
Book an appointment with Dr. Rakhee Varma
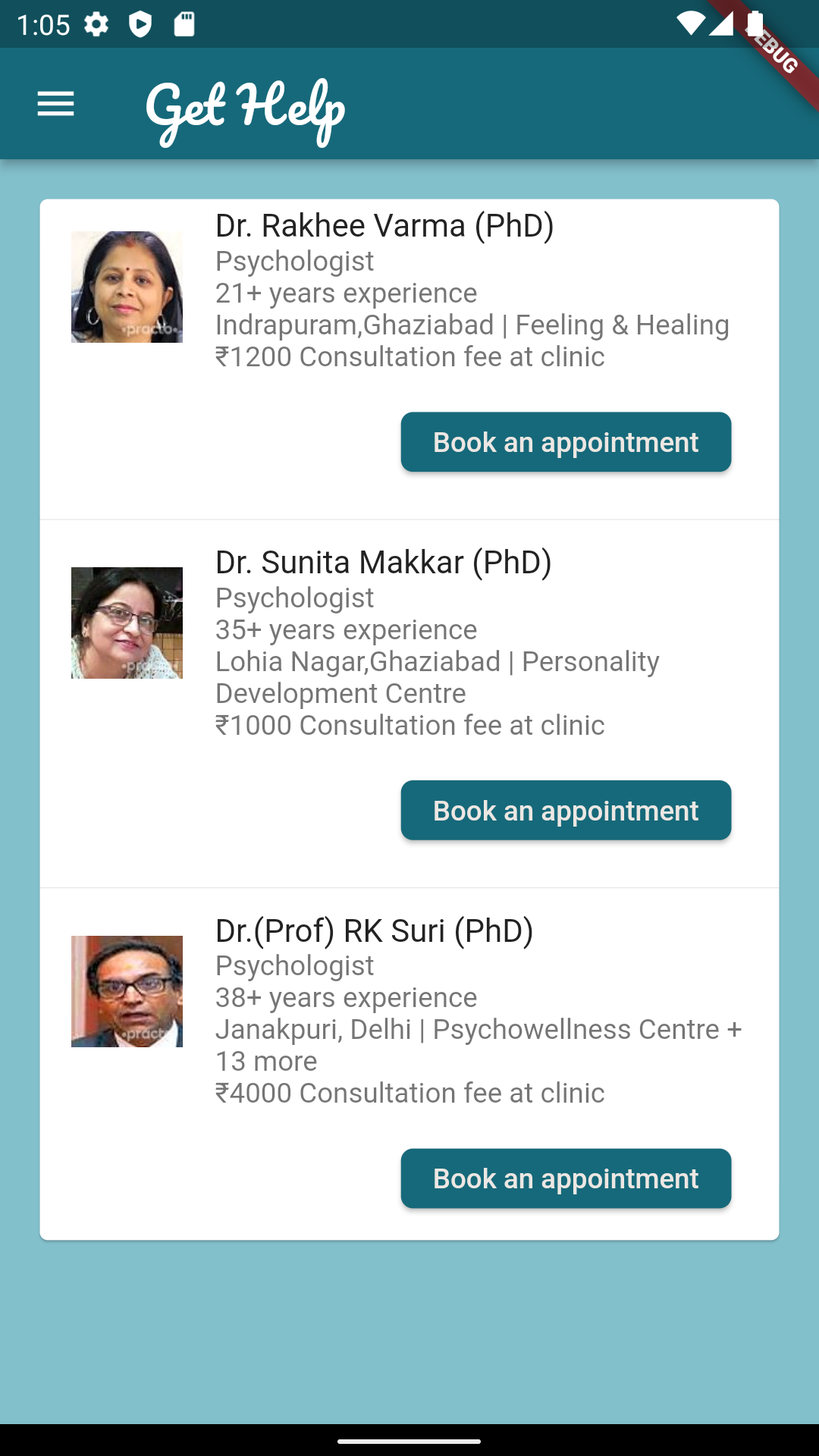566,442
